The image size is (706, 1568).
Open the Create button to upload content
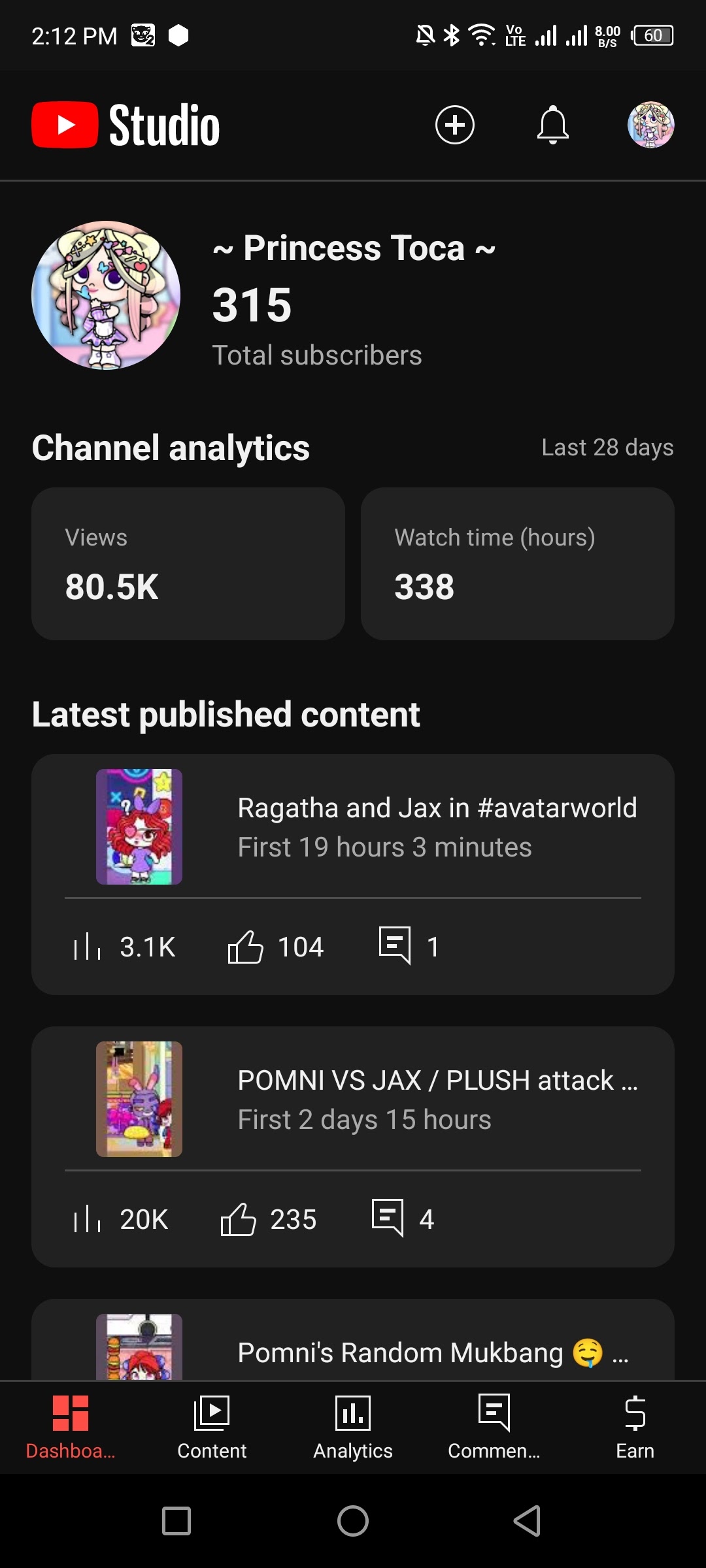455,125
